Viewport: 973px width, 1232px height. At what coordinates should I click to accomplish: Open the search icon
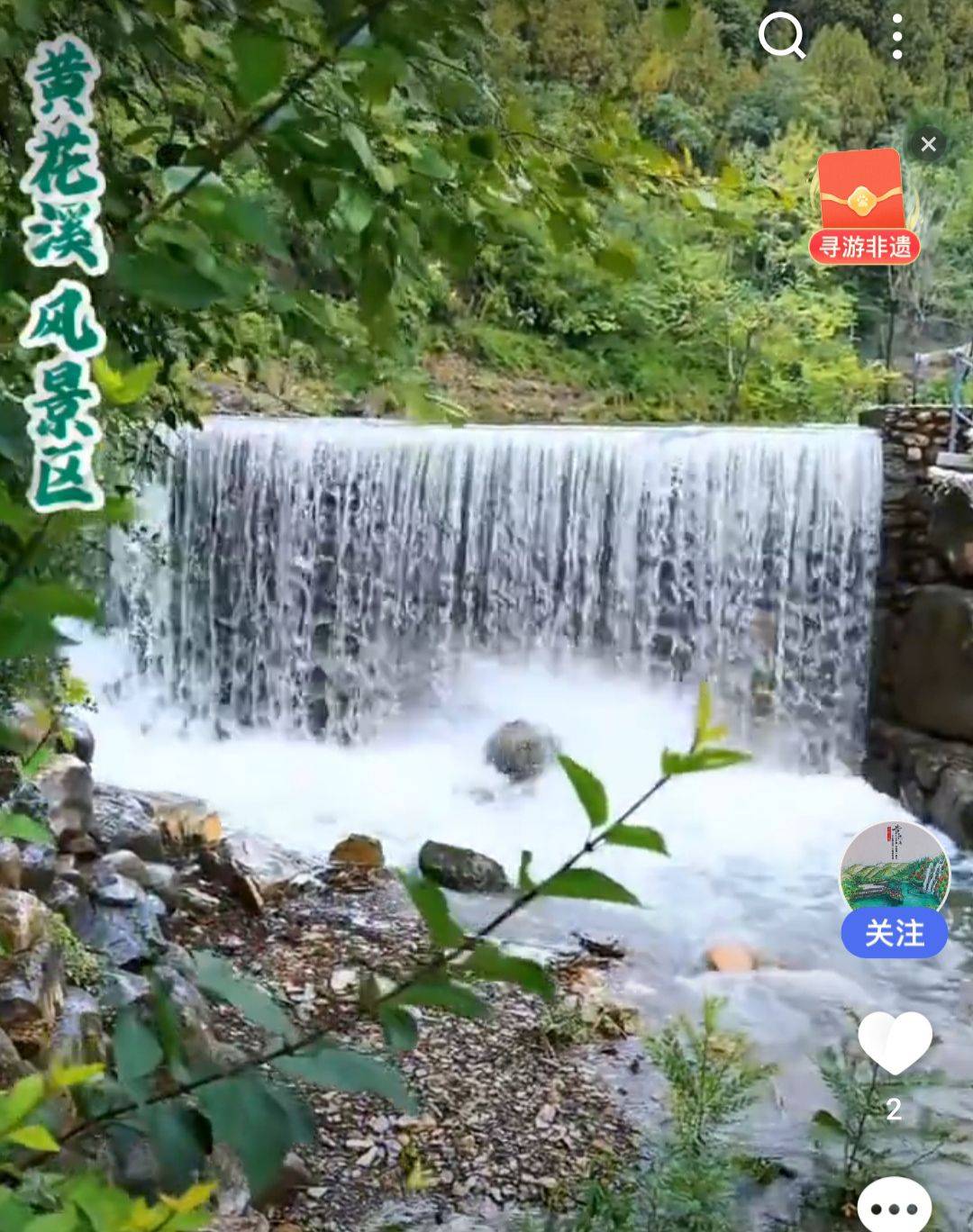(x=781, y=38)
